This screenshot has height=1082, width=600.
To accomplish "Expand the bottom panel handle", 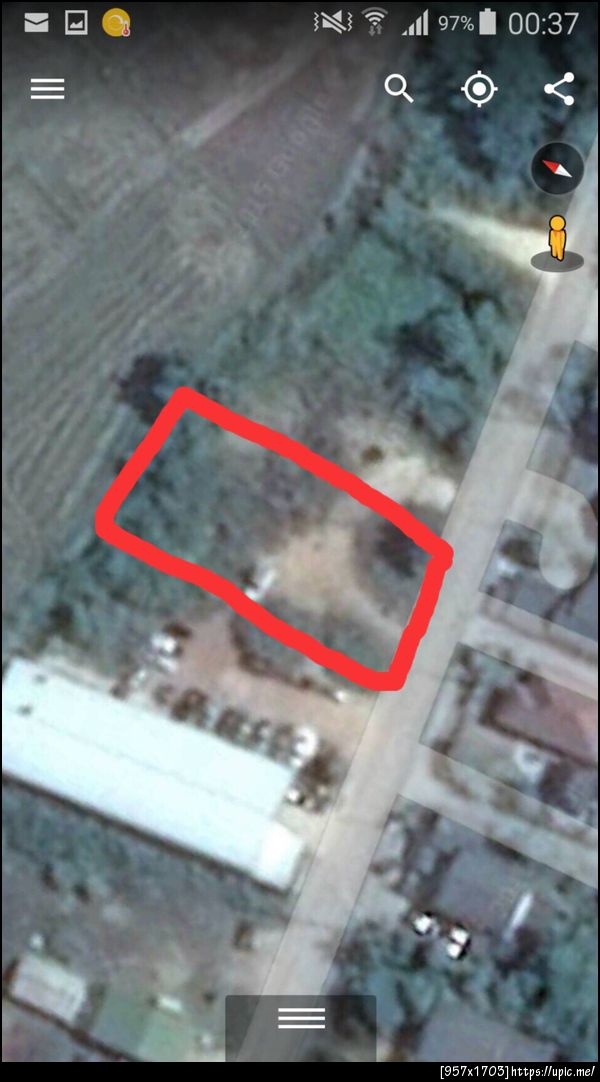I will [301, 1019].
